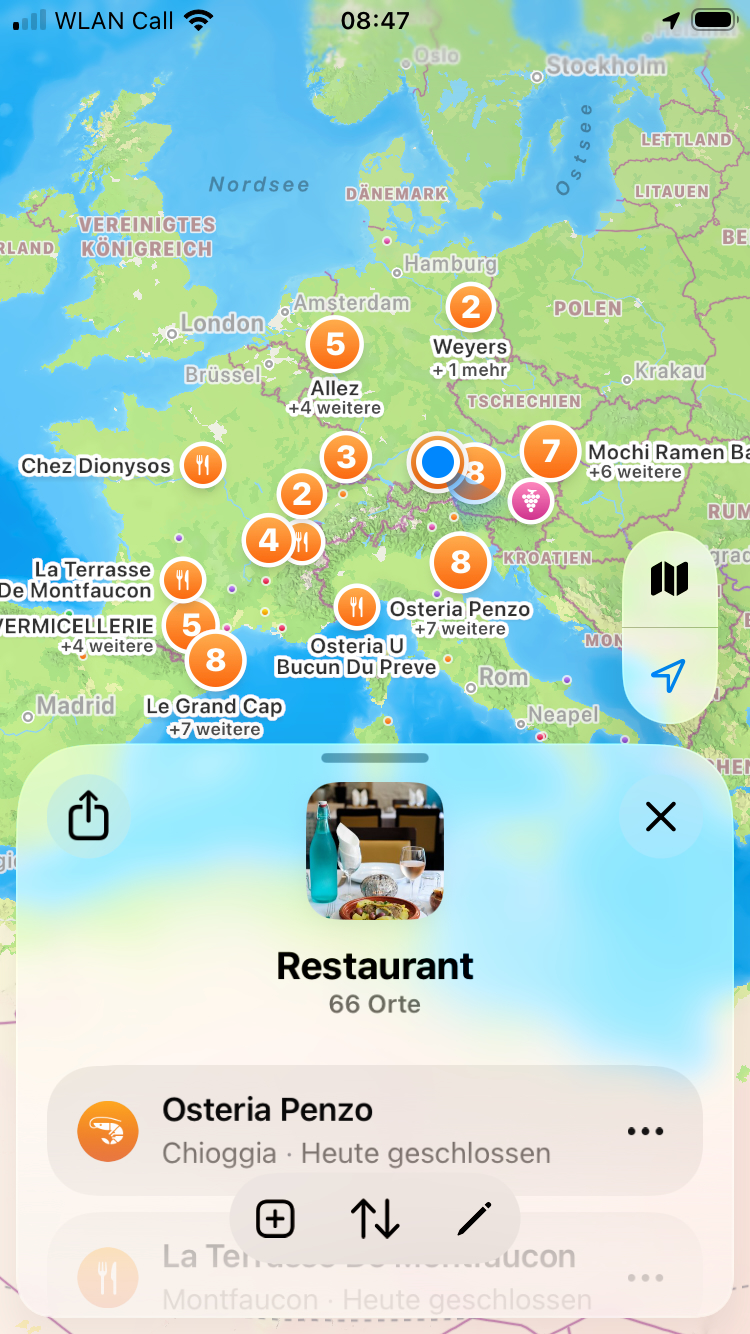Tap the Le Grand Cap cluster
Viewport: 750px width, 1334px height.
point(215,660)
